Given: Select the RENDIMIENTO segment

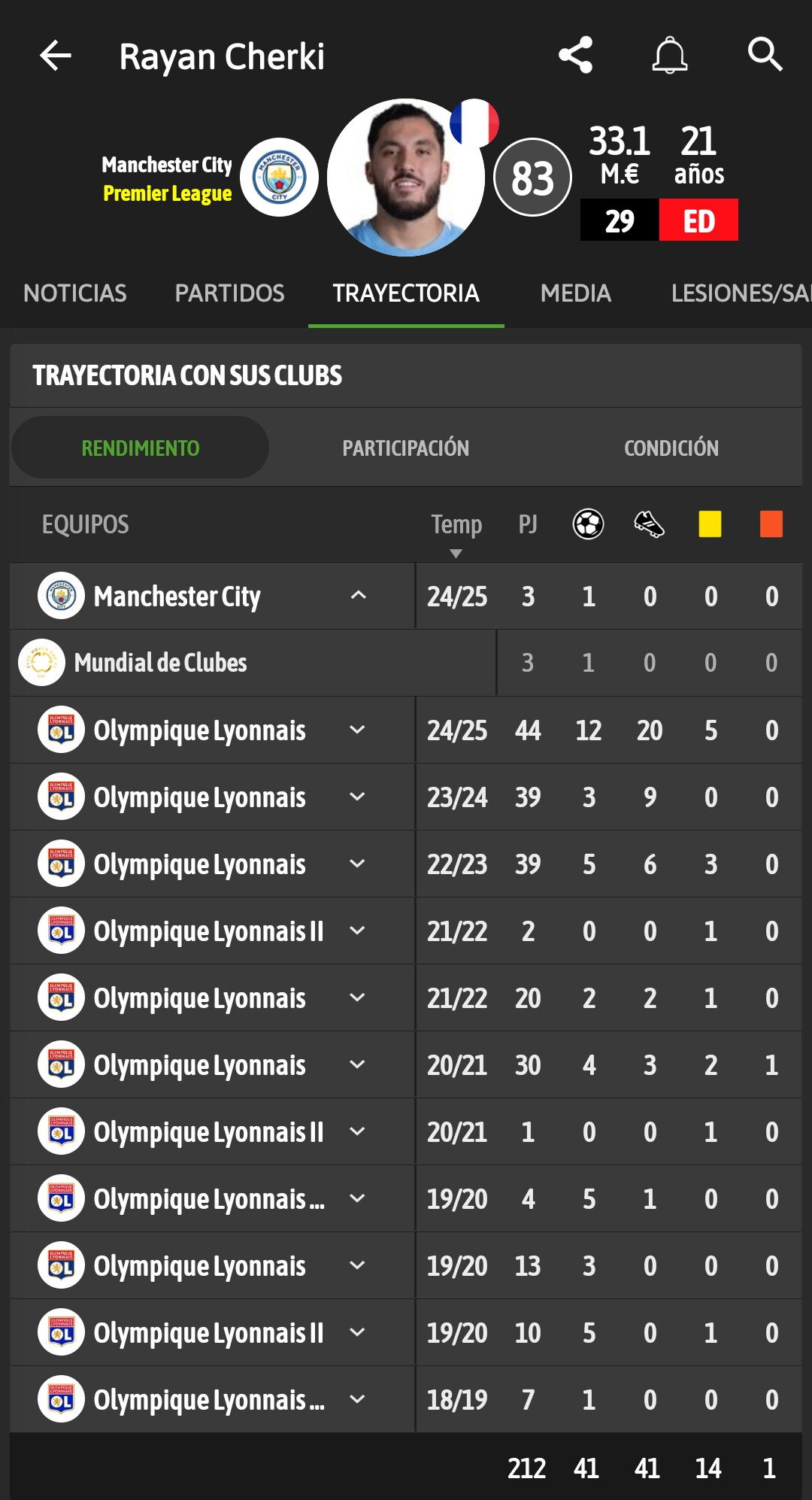Looking at the screenshot, I should coord(141,448).
